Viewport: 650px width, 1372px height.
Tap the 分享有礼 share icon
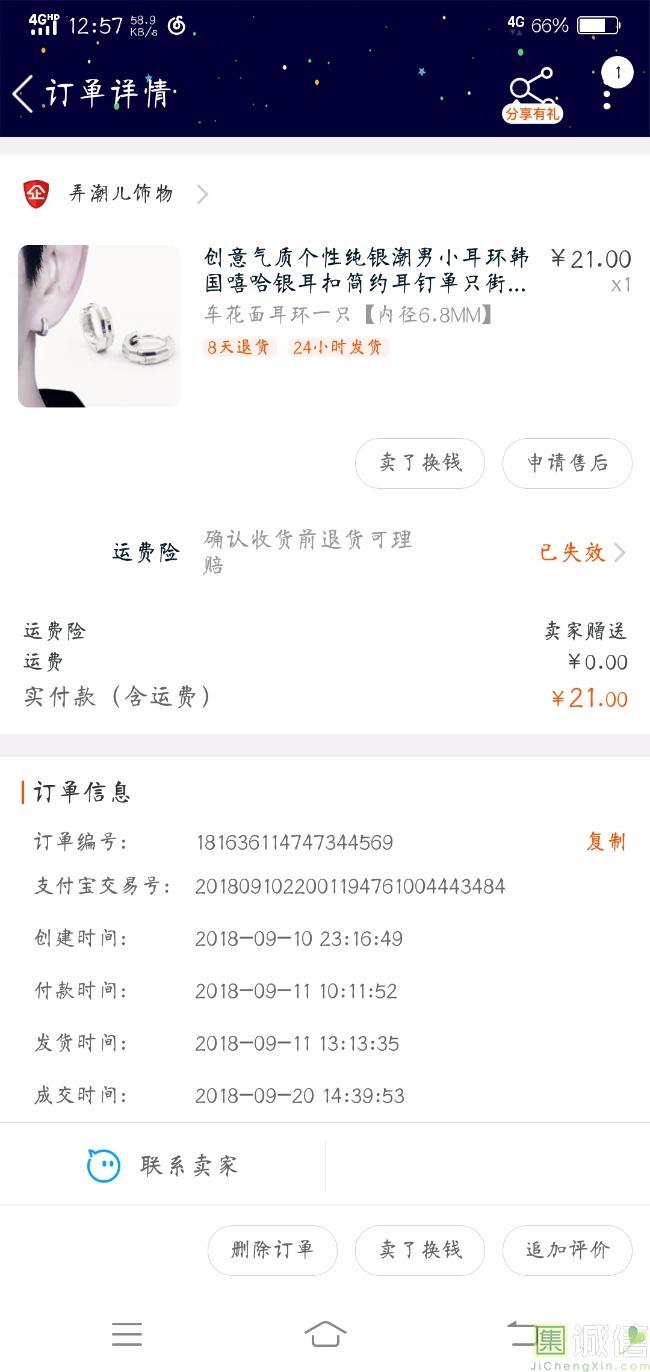531,95
